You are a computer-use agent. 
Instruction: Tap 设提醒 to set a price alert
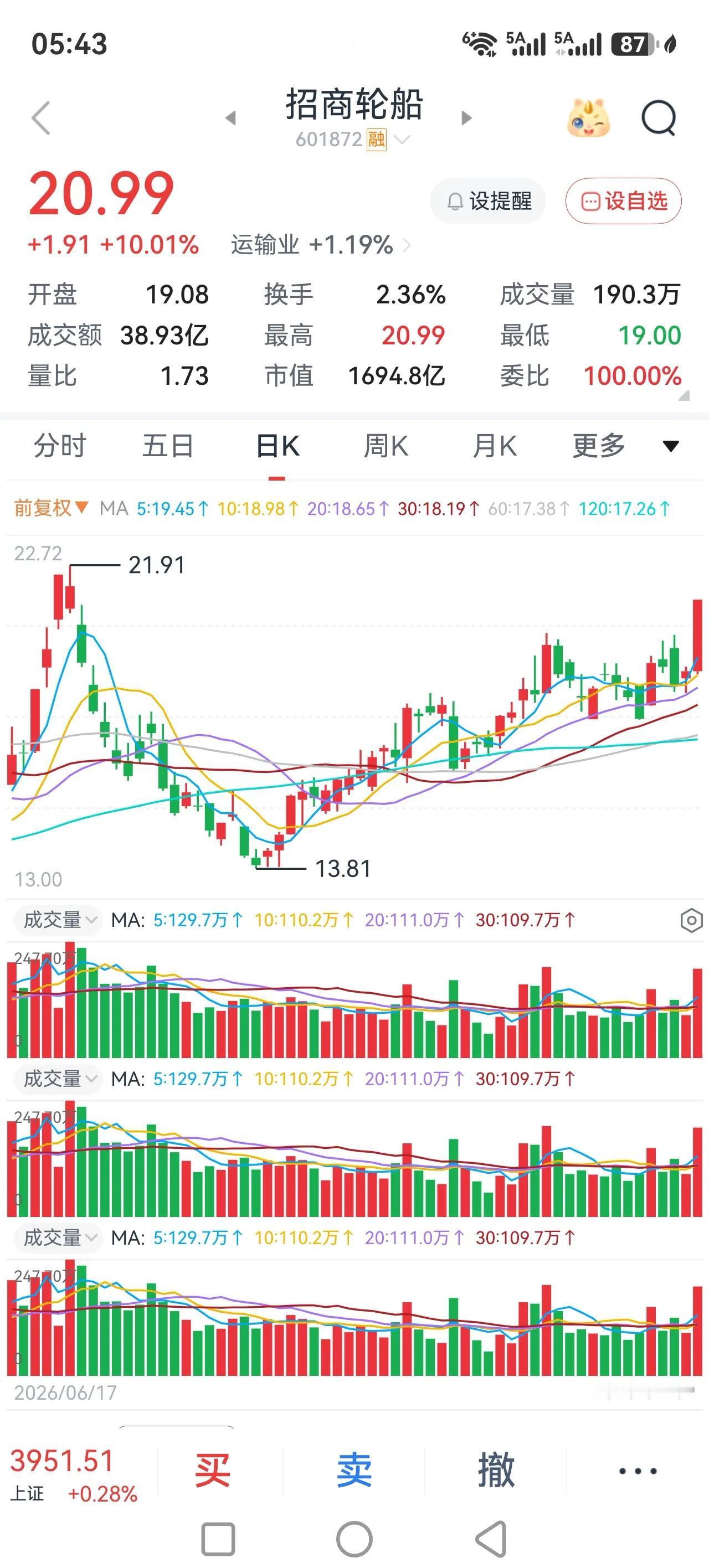pyautogui.click(x=488, y=201)
